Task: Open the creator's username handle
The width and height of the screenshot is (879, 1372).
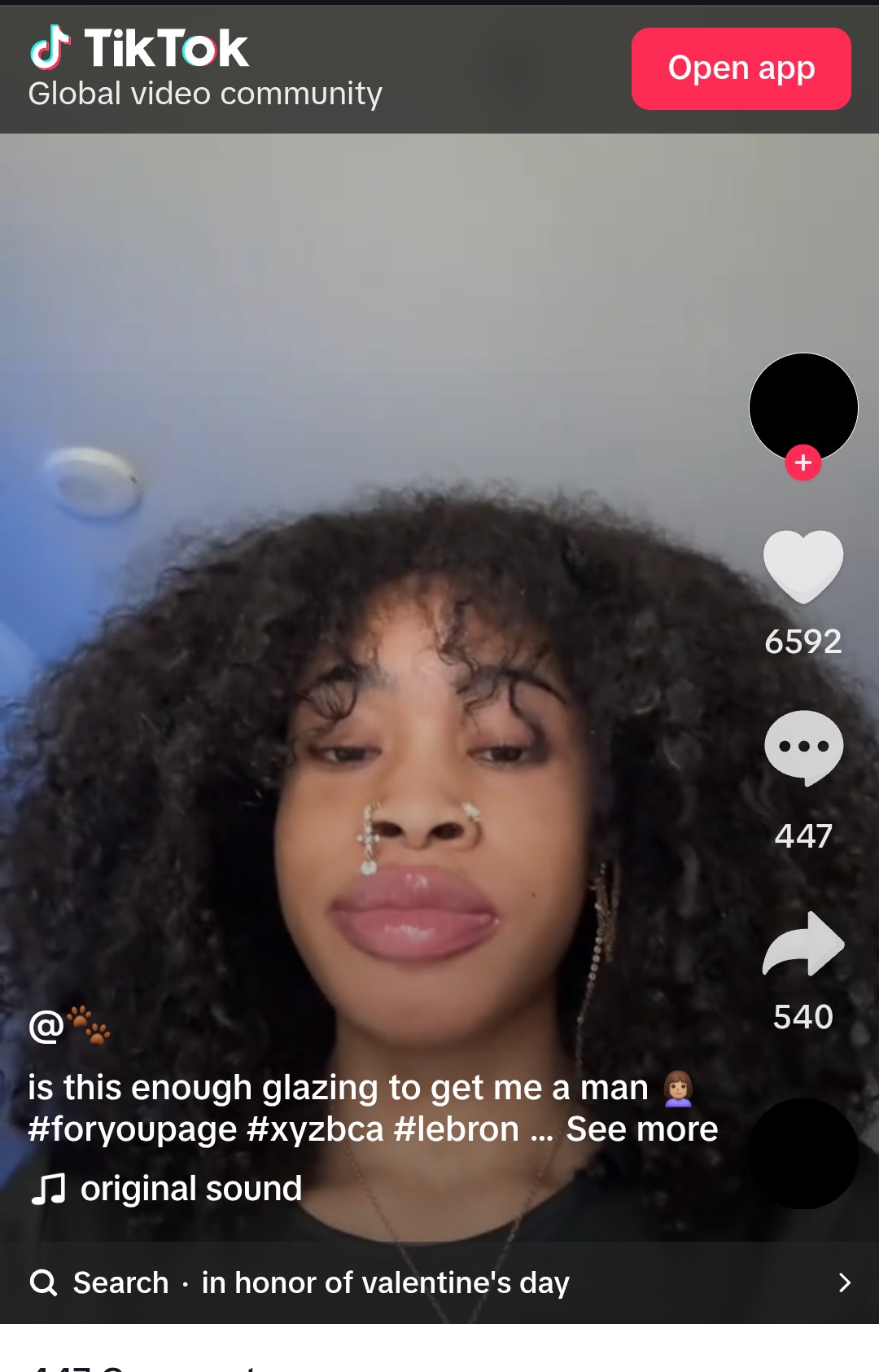Action: coord(70,1025)
